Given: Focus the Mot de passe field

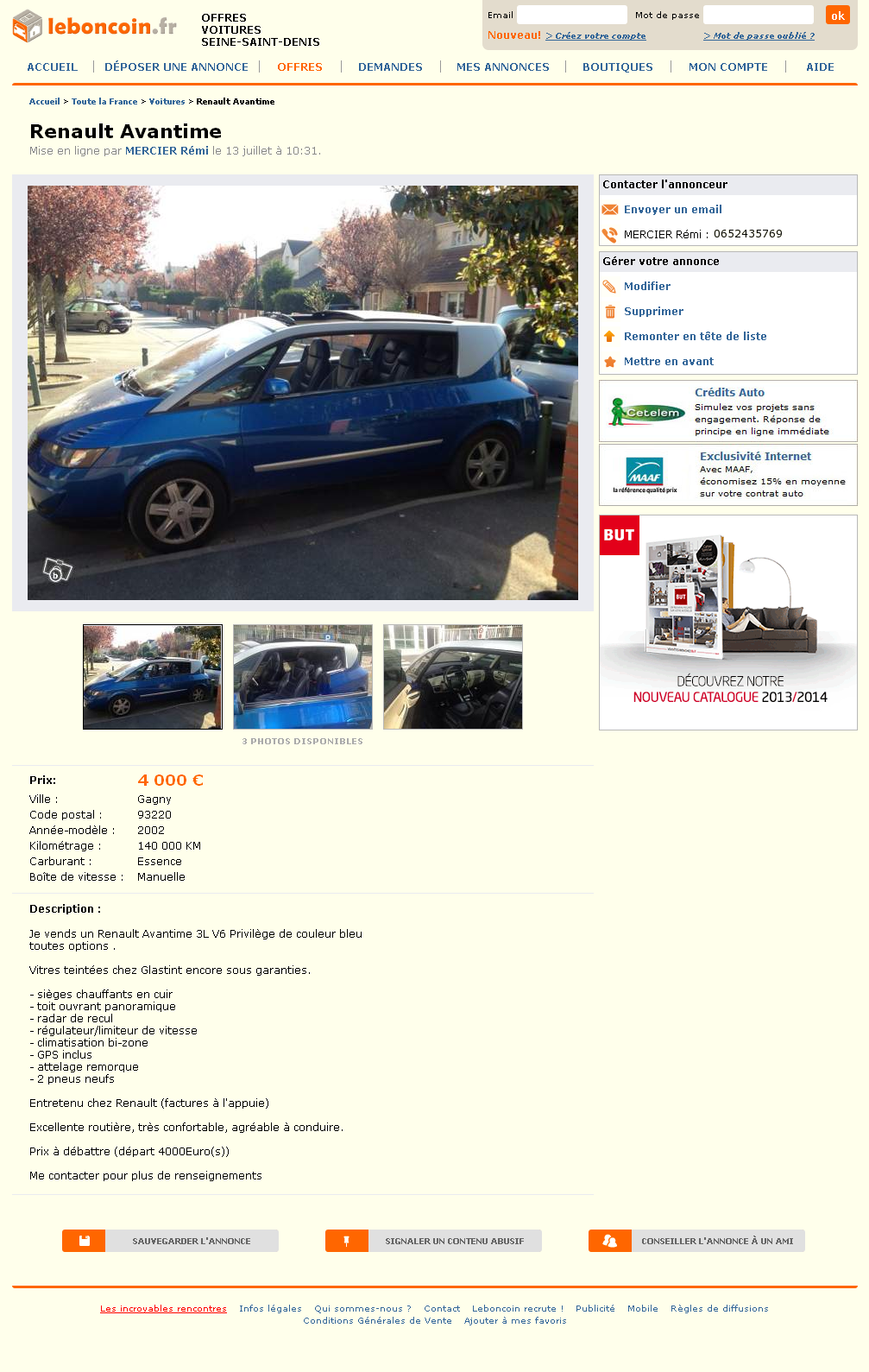Looking at the screenshot, I should [x=758, y=15].
